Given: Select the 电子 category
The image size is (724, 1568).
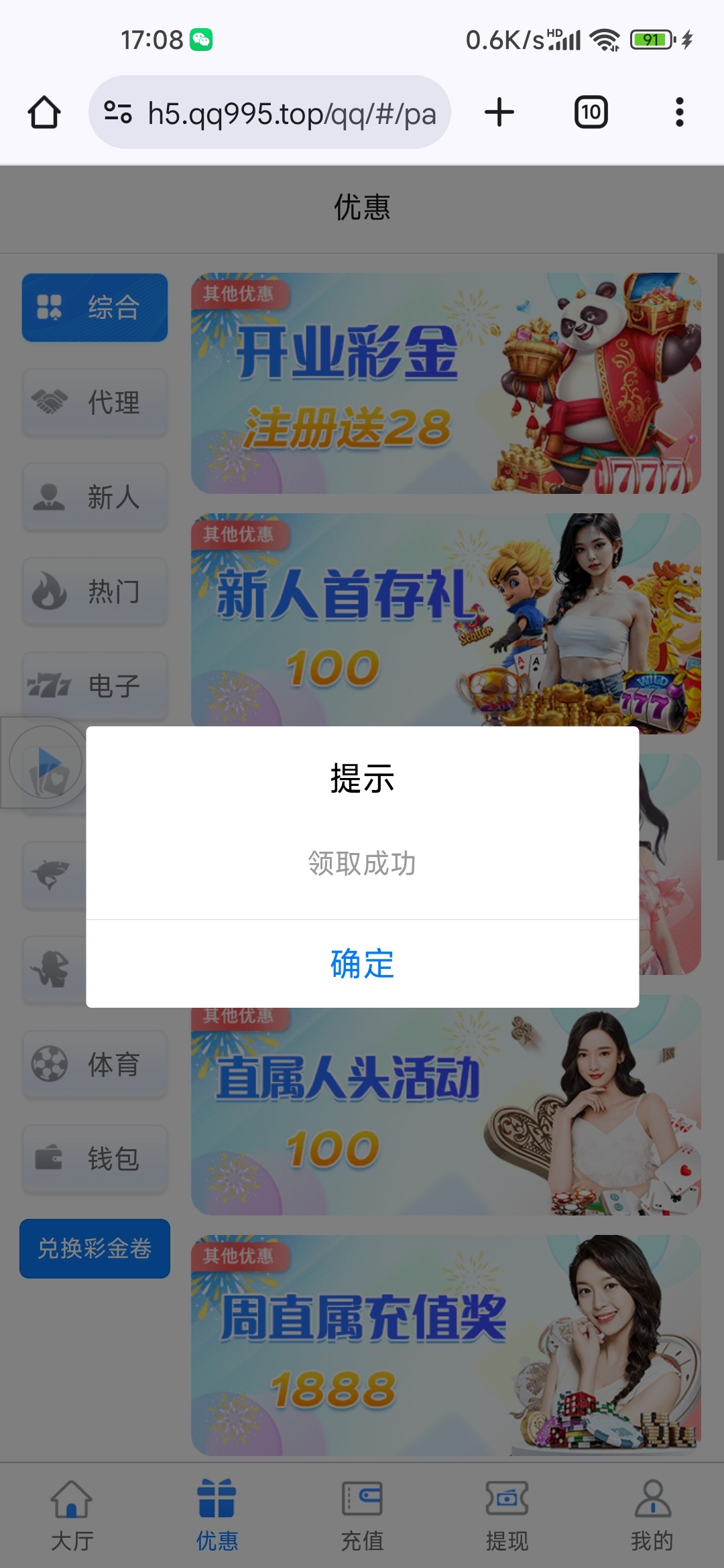Looking at the screenshot, I should (95, 685).
